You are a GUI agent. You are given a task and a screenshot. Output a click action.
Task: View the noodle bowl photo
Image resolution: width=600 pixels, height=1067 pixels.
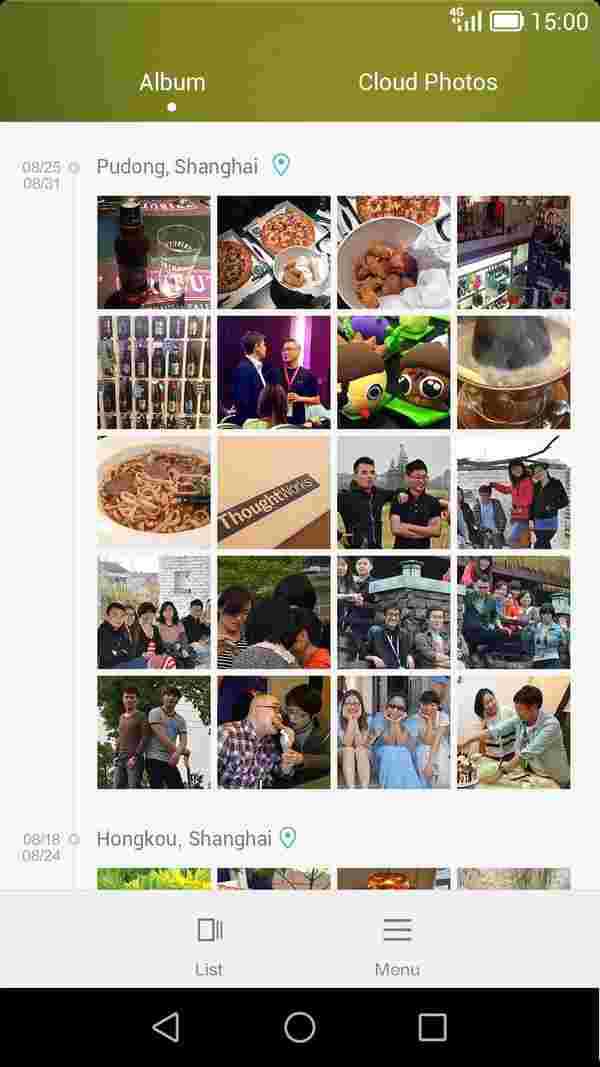tap(154, 492)
